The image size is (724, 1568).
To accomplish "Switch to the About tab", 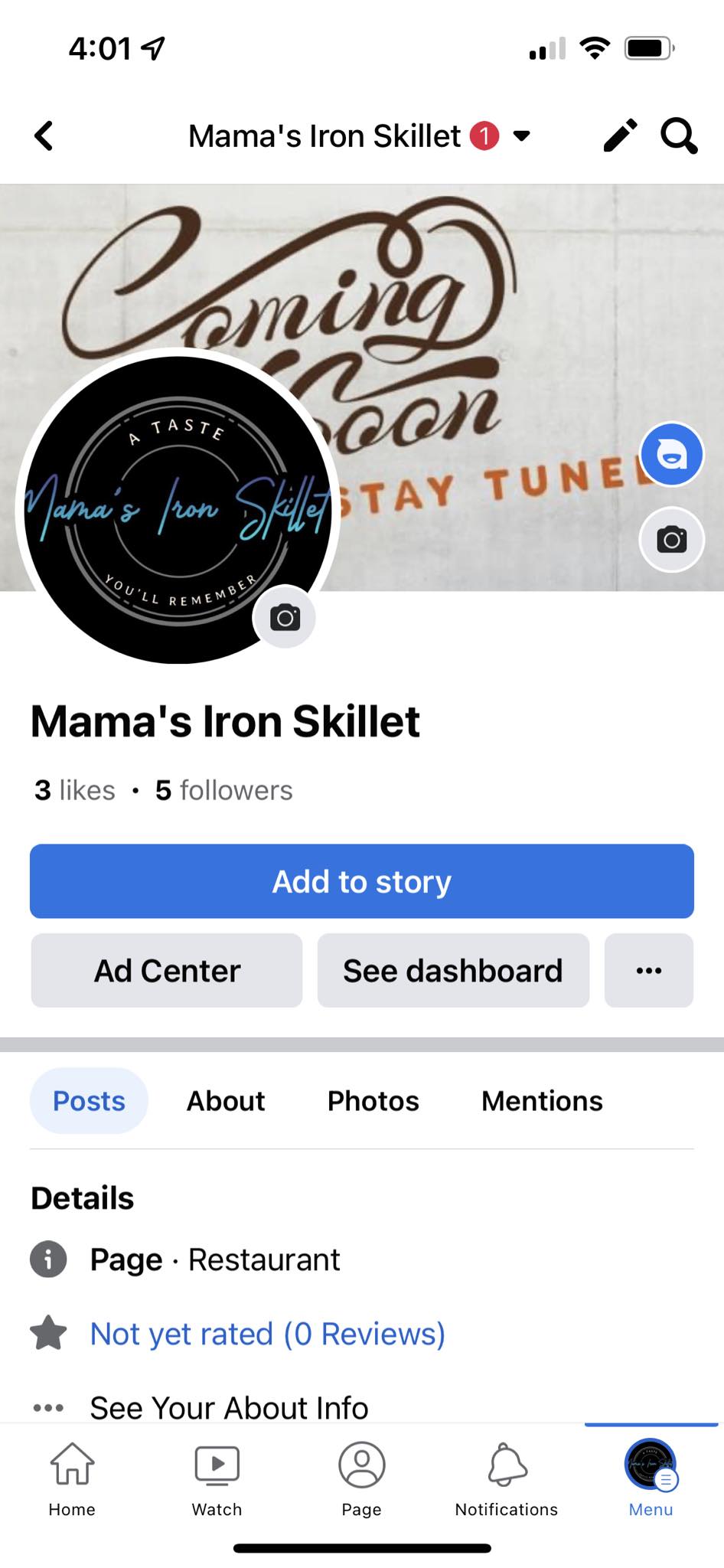I will coord(226,1101).
